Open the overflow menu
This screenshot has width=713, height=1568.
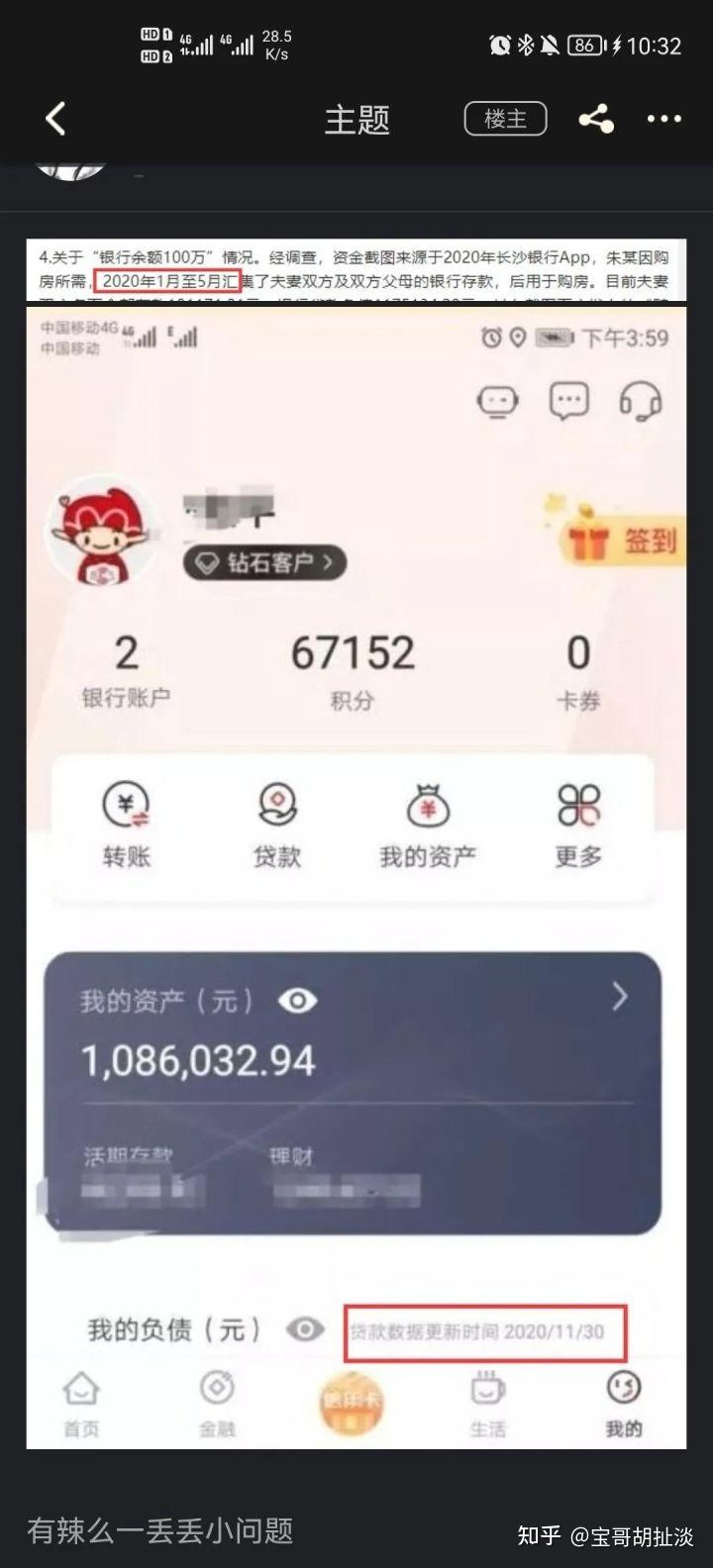click(x=663, y=119)
